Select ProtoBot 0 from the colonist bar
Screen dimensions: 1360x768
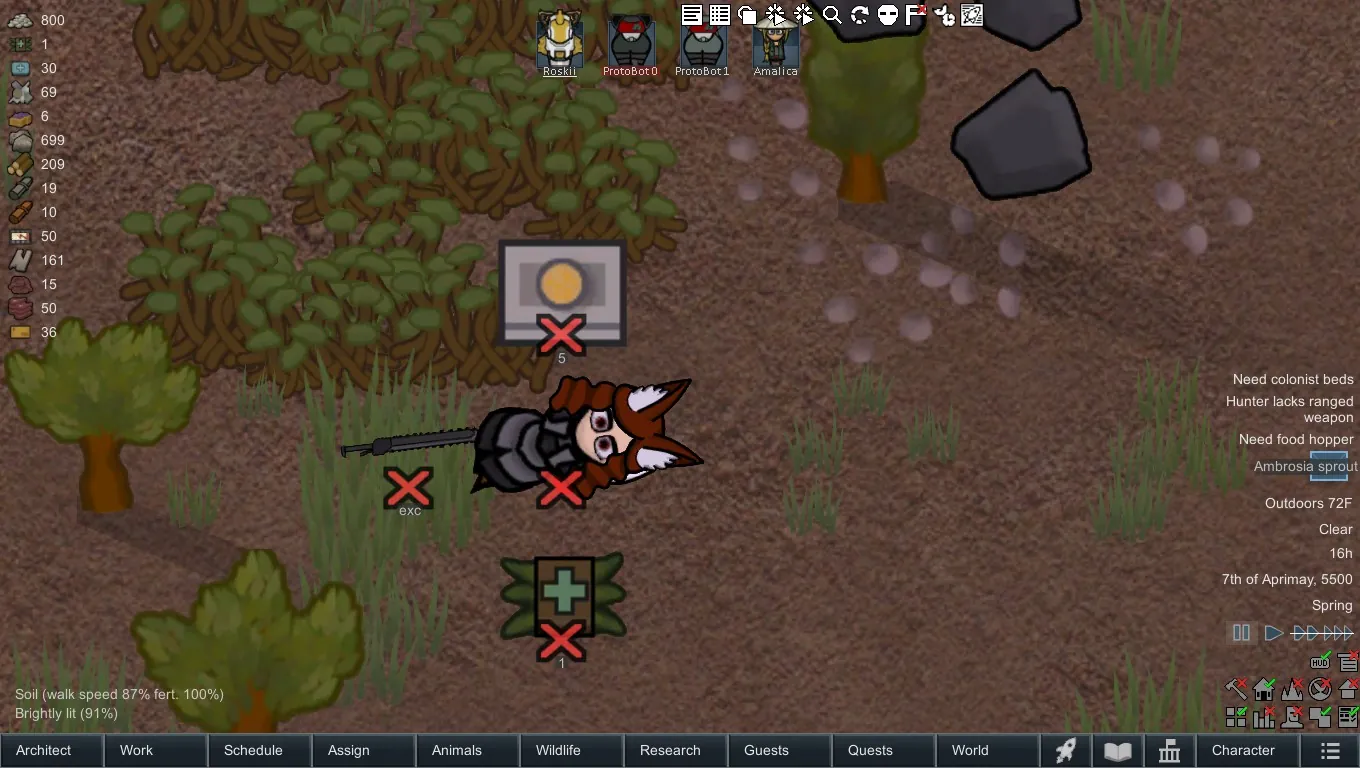[x=631, y=40]
